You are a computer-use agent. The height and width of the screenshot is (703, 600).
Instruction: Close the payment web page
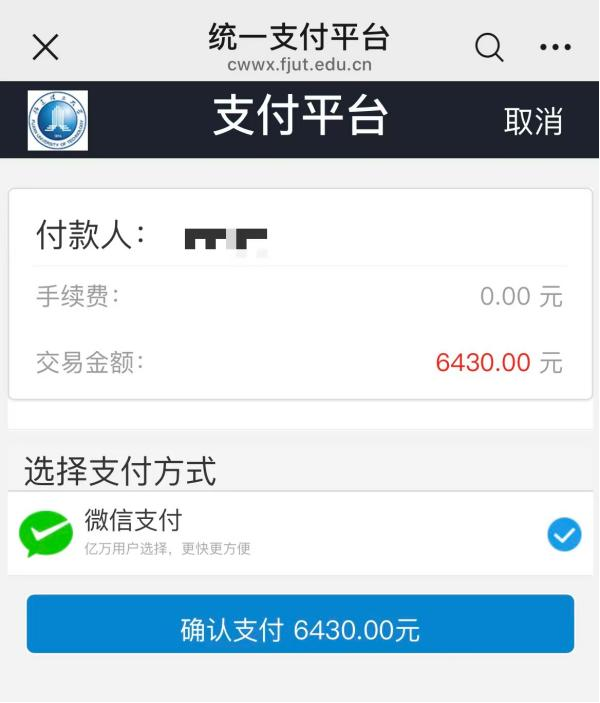pos(45,47)
